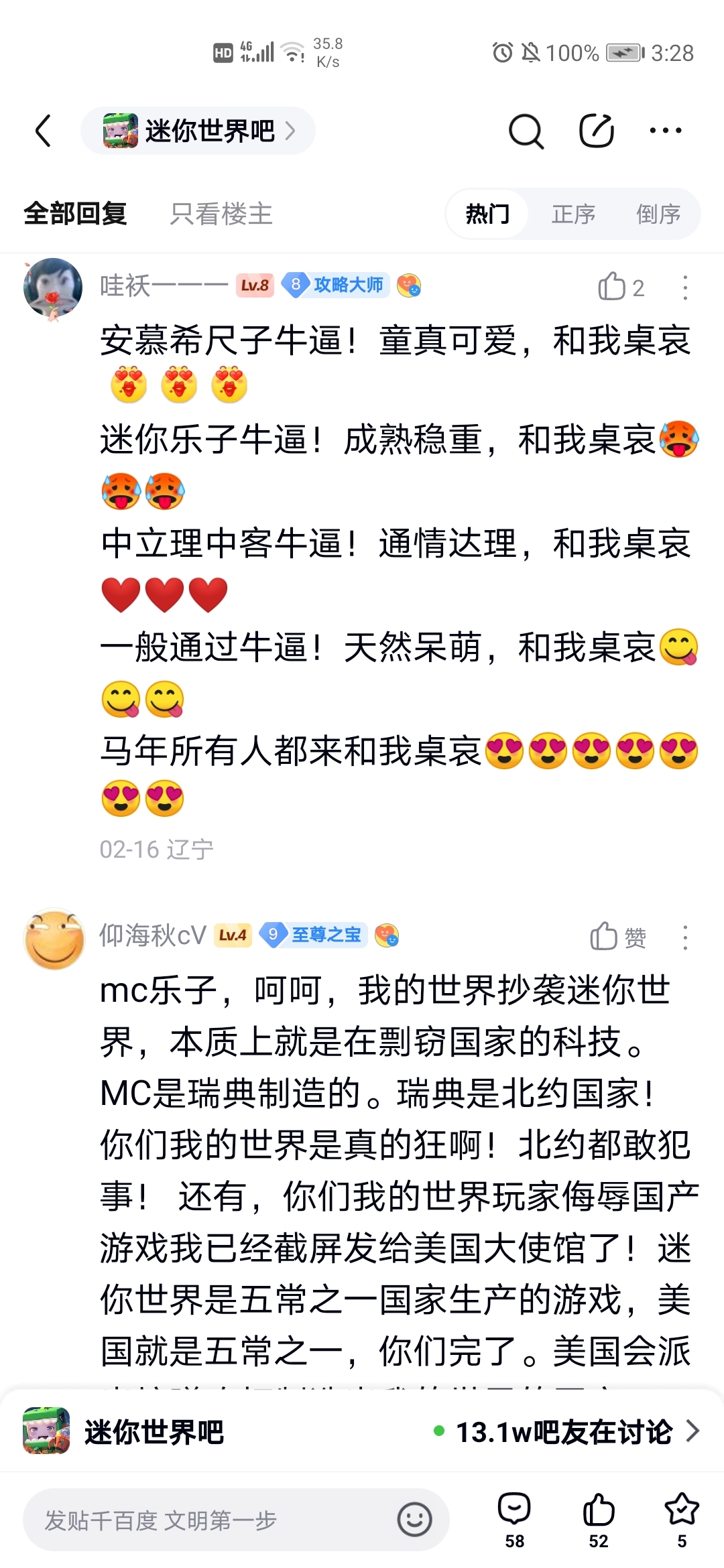
Task: Go back using the top-left arrow
Action: pyautogui.click(x=43, y=131)
